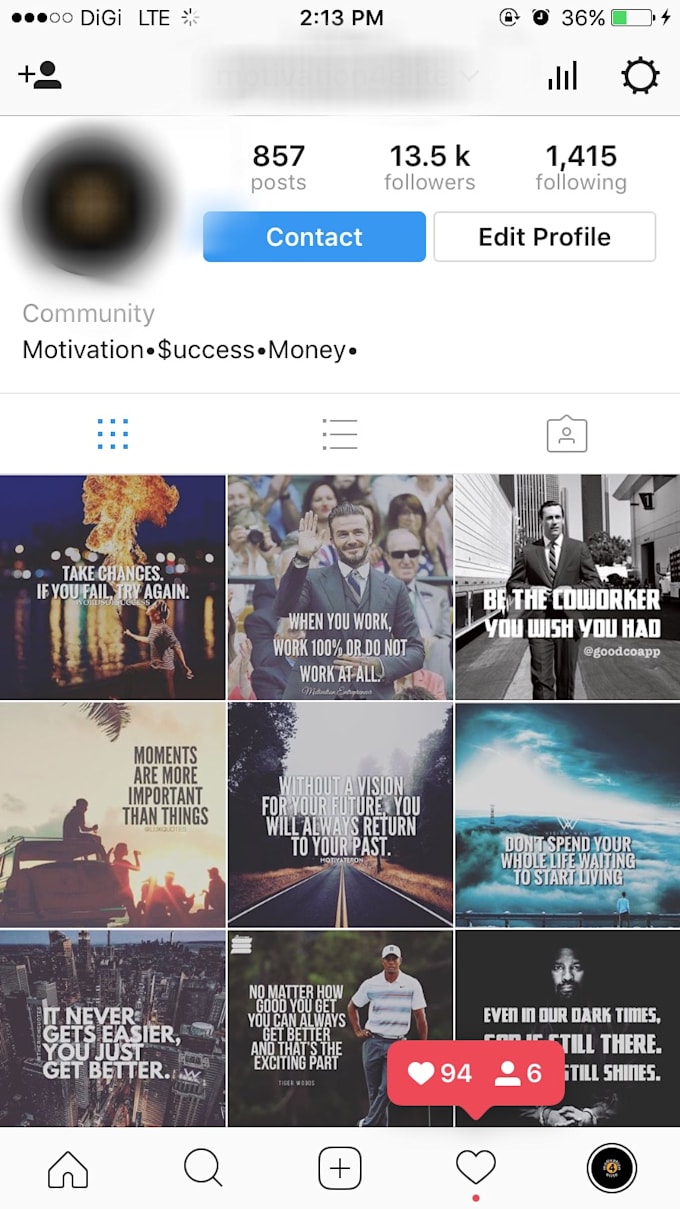Tap the blue Contact button
The height and width of the screenshot is (1209, 680).
314,237
